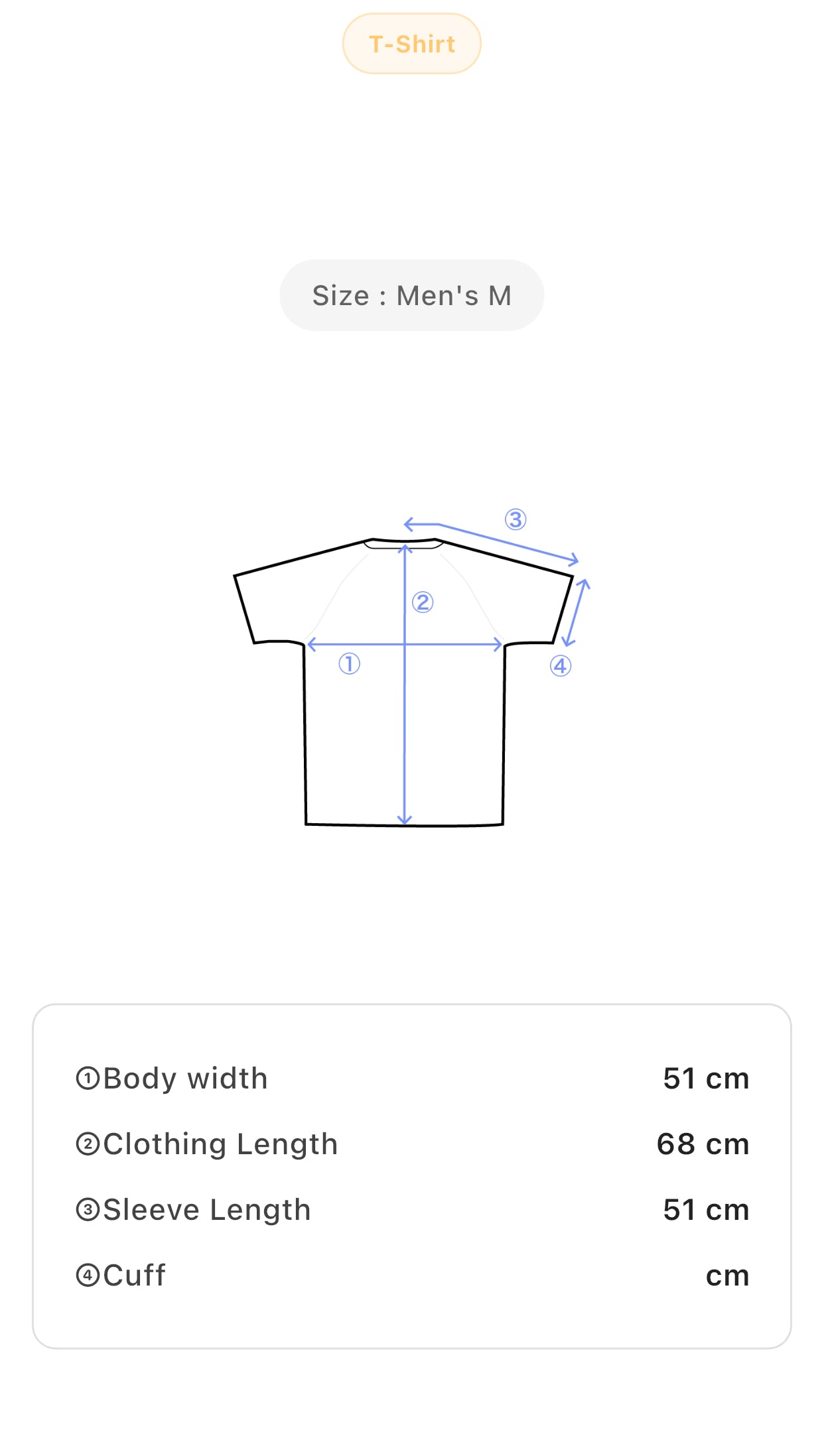Click the circled ③ sleeve length marker
Viewport: 824px width, 1456px height.
click(515, 521)
